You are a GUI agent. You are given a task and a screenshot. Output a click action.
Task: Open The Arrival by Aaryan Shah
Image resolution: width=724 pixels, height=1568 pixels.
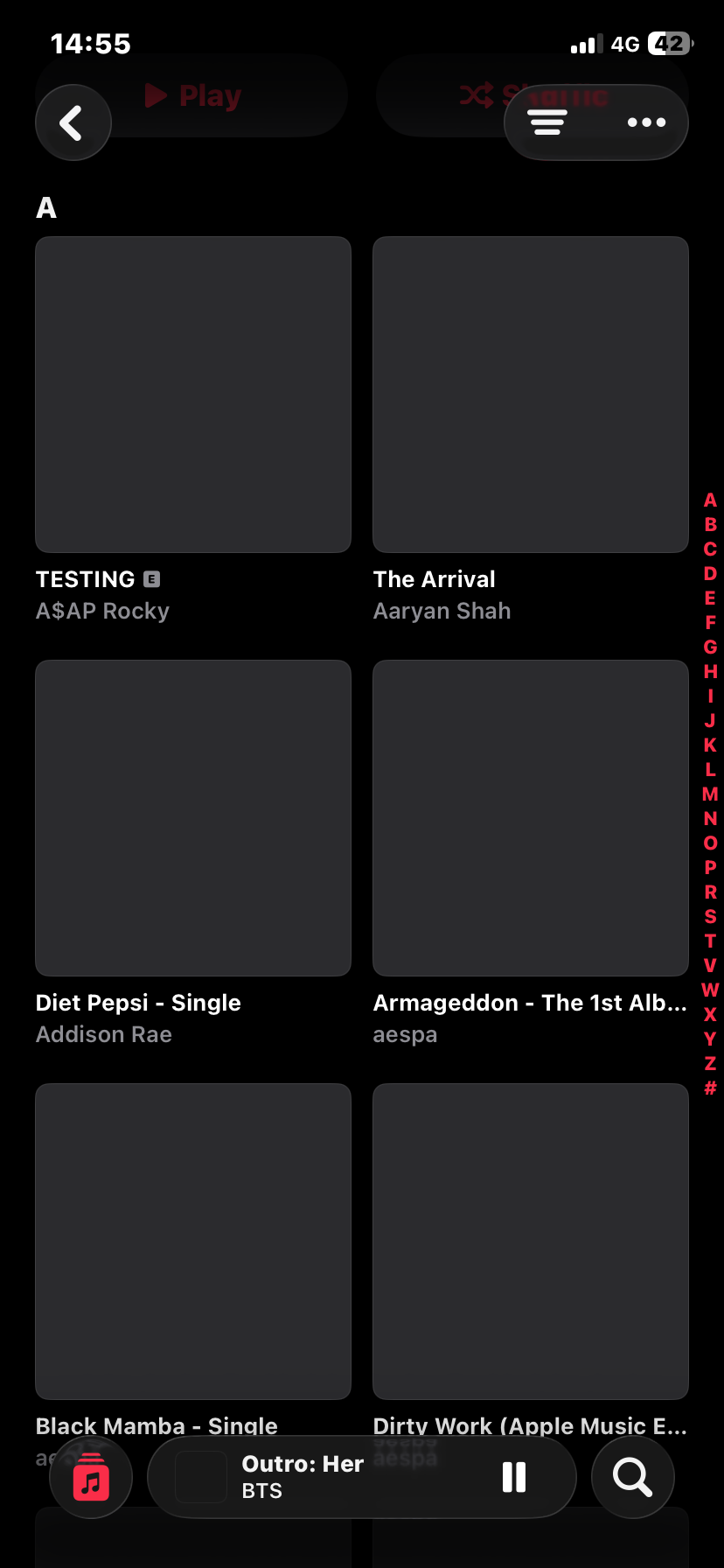[x=530, y=395]
